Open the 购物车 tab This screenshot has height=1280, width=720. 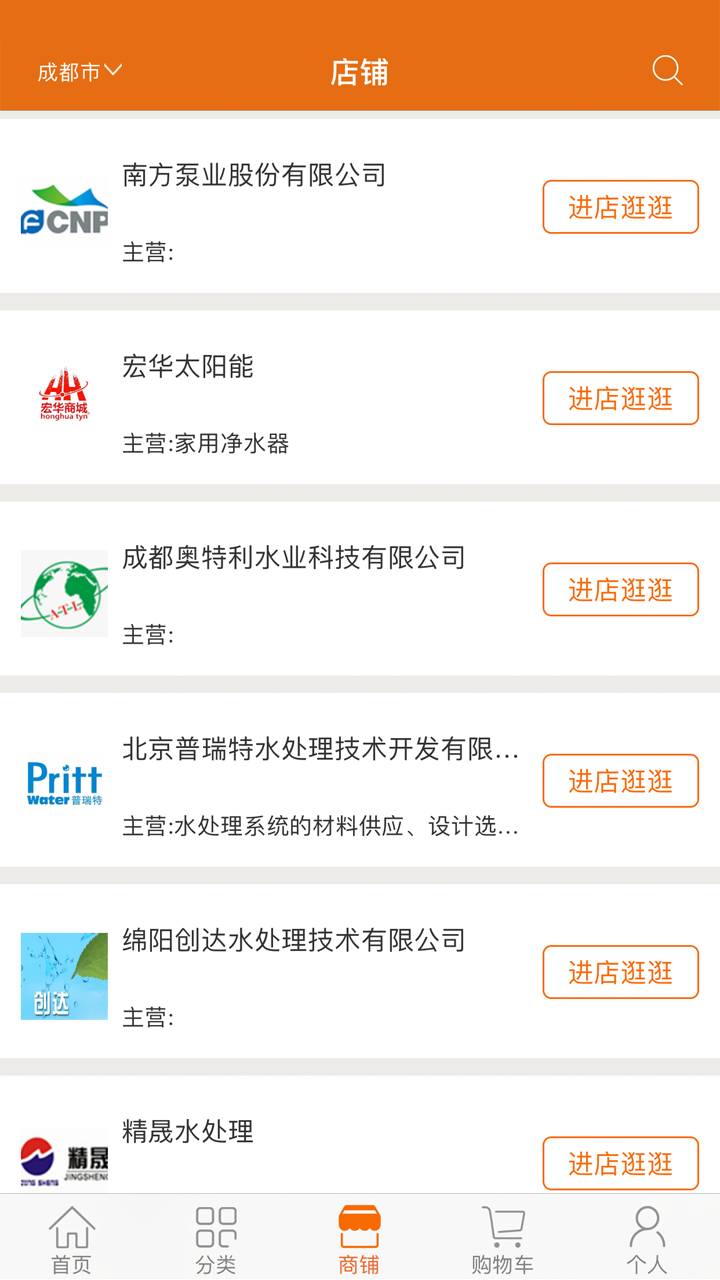pos(502,1238)
